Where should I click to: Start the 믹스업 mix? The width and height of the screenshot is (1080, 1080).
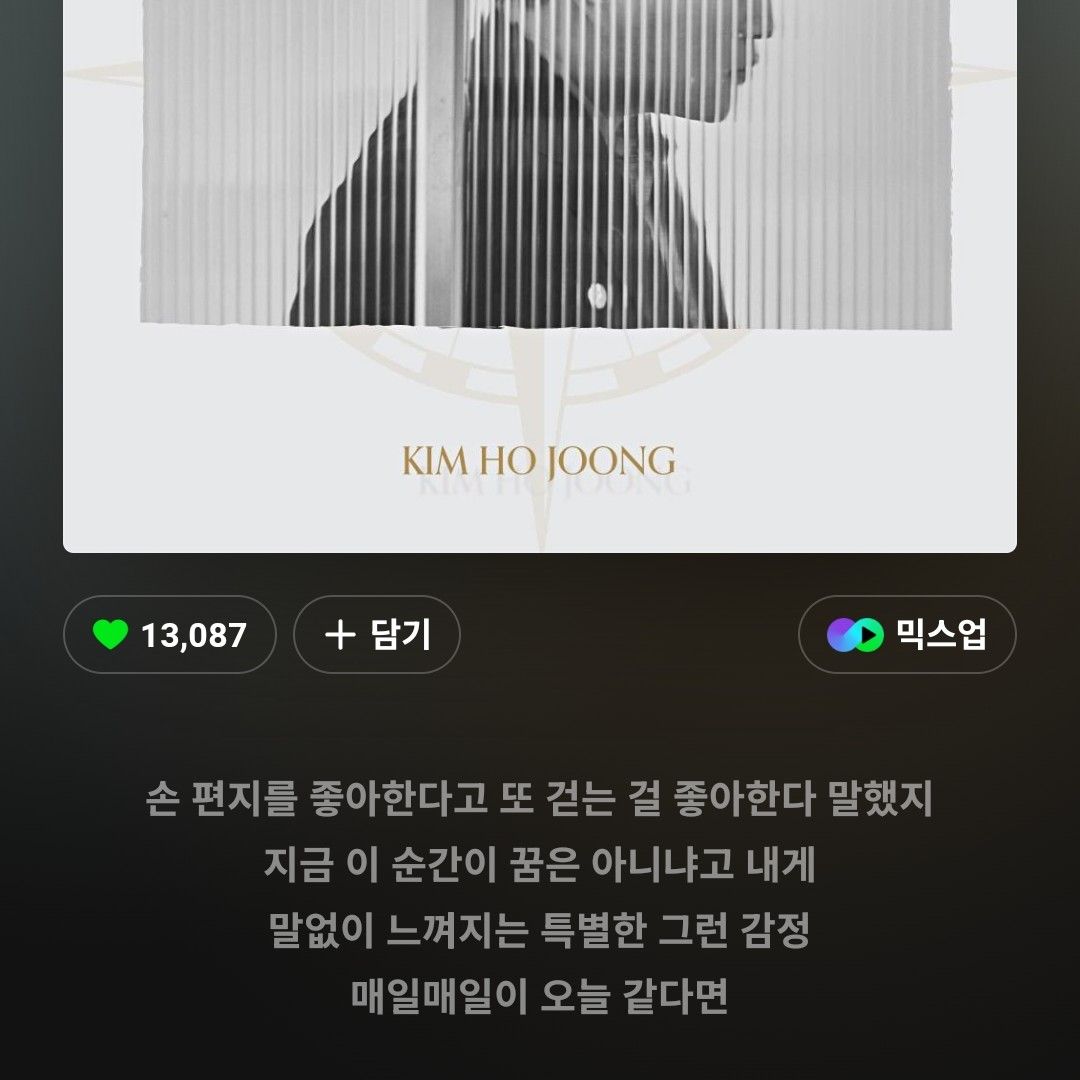[907, 635]
